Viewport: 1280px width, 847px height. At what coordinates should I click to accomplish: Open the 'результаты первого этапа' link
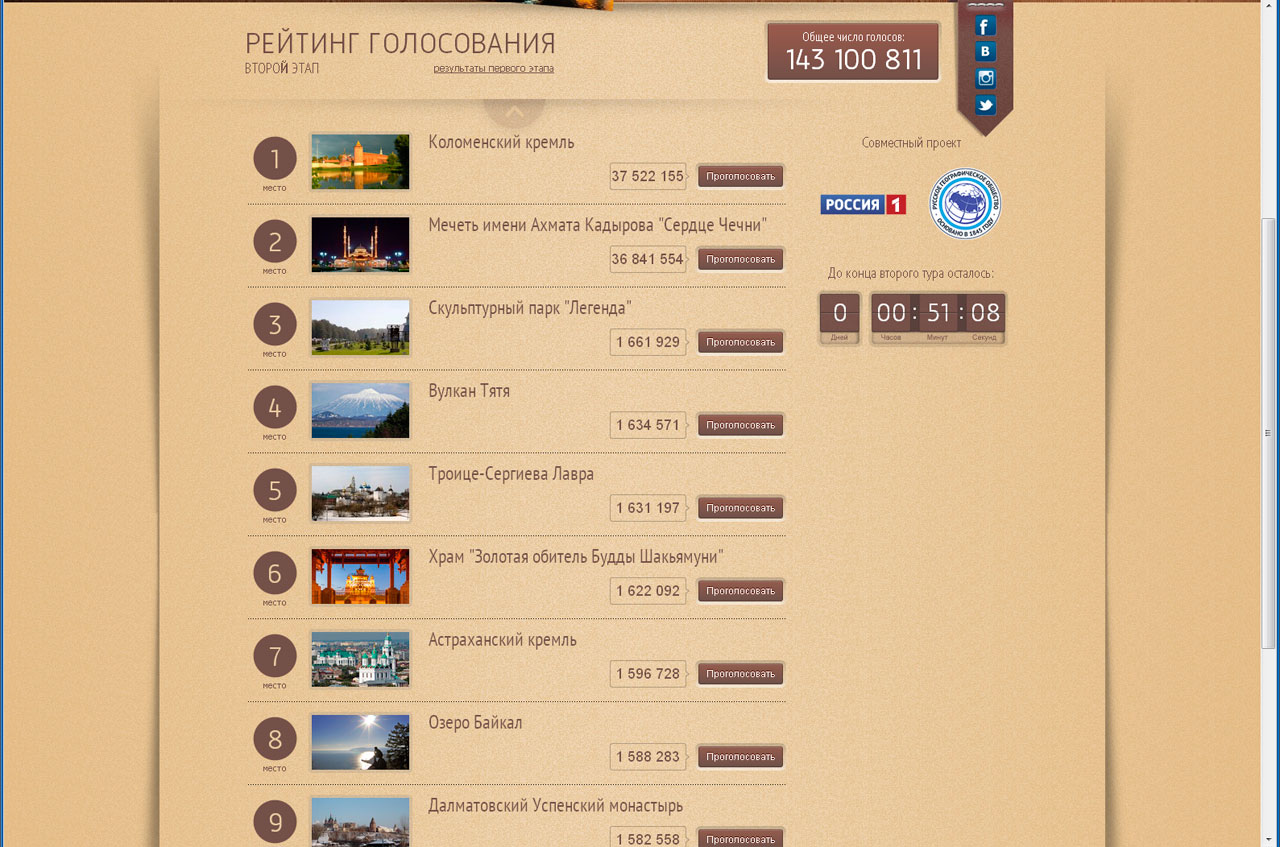(x=493, y=68)
